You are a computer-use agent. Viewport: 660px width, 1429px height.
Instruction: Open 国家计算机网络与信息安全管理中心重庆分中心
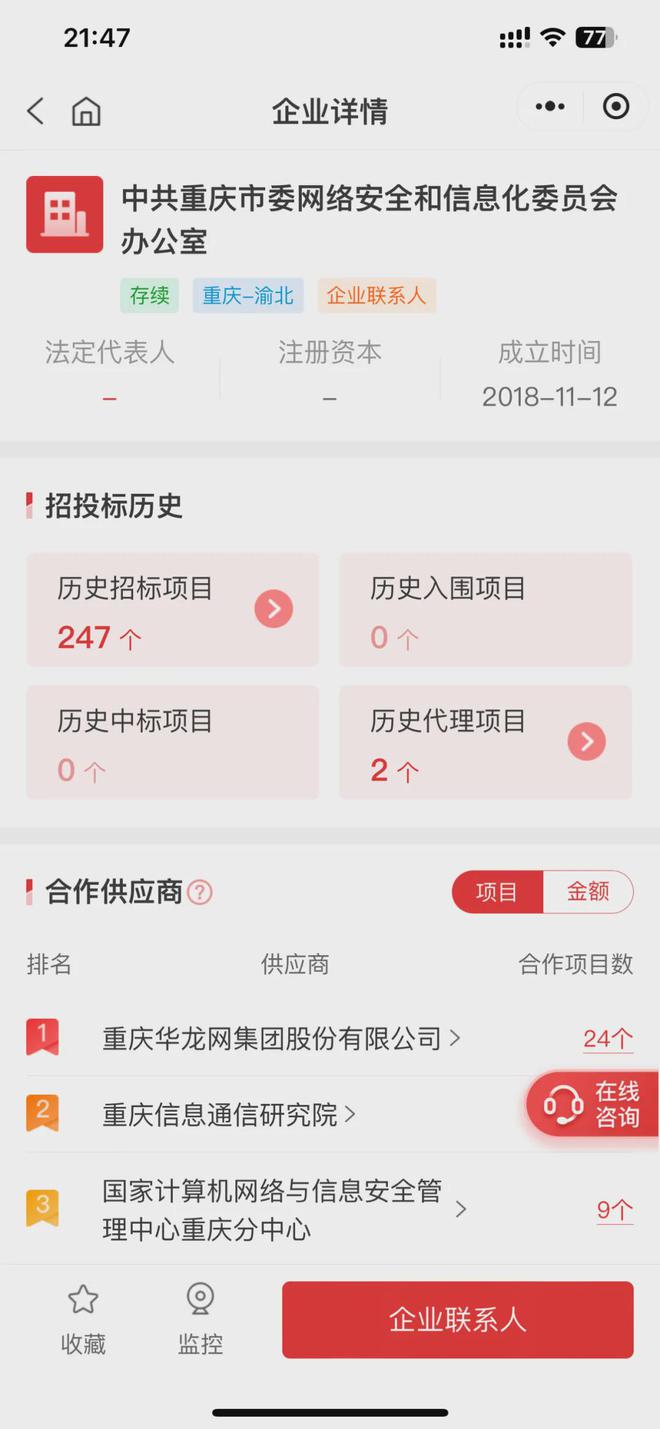click(x=272, y=1210)
